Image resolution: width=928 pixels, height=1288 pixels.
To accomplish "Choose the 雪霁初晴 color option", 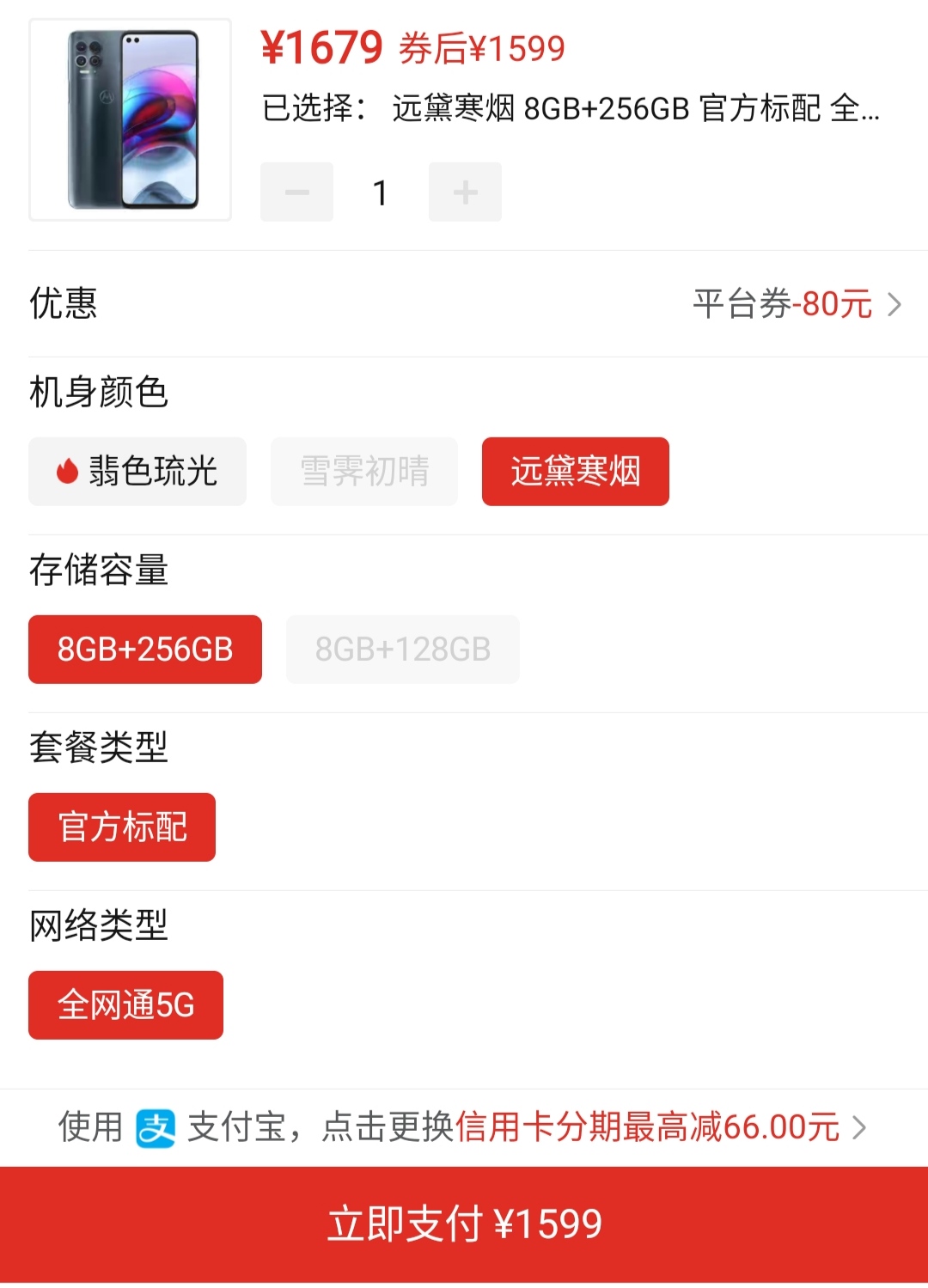I will tap(364, 471).
